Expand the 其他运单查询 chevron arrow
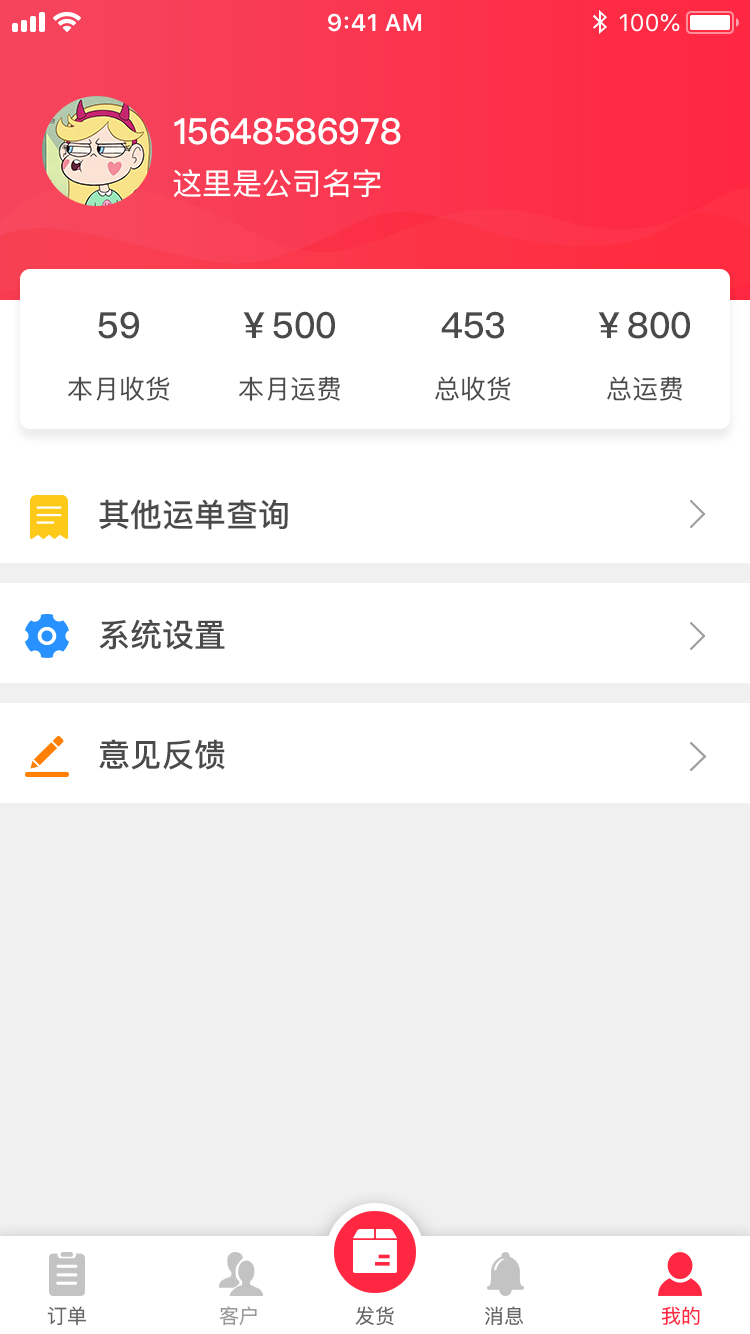Viewport: 750px width, 1334px height. coord(697,514)
